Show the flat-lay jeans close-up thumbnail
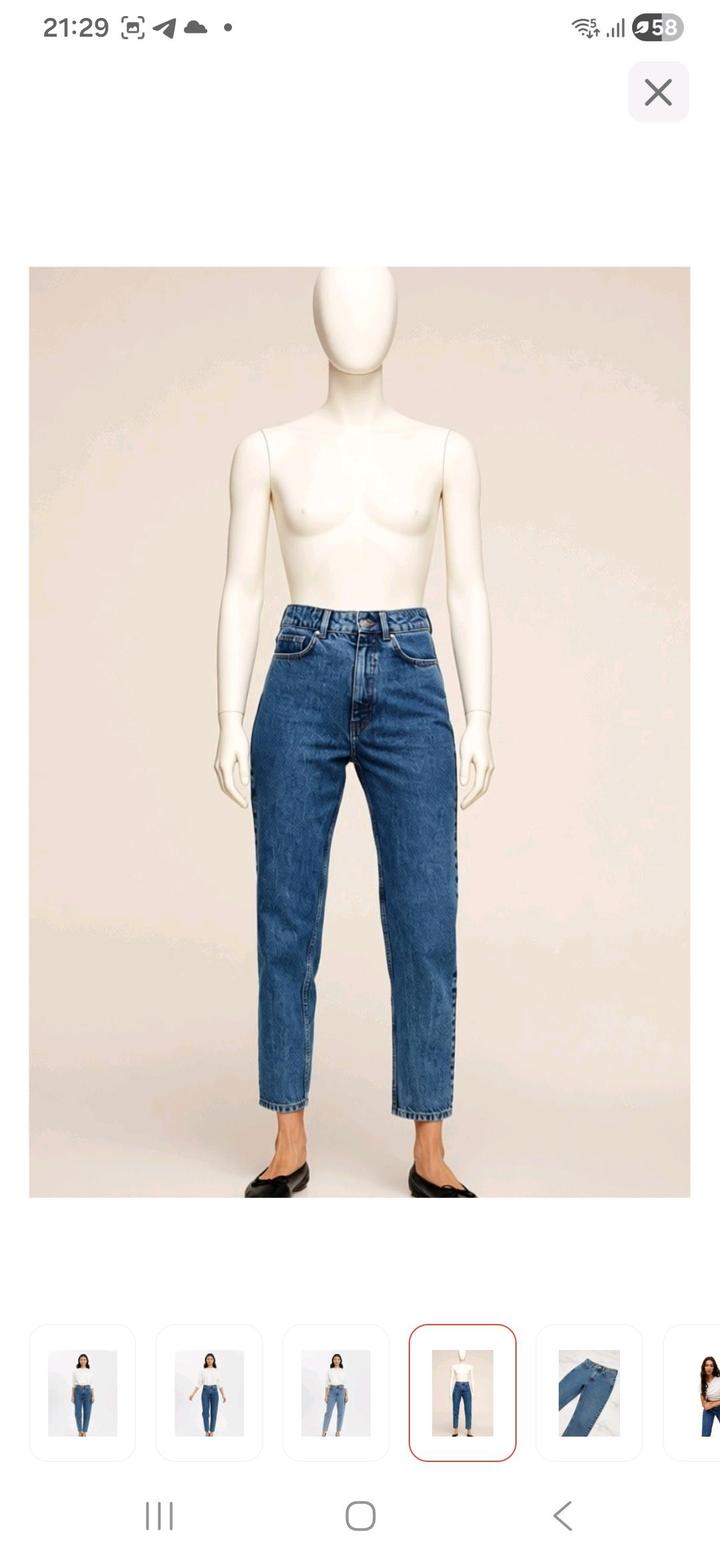720x1560 pixels. click(x=589, y=1392)
